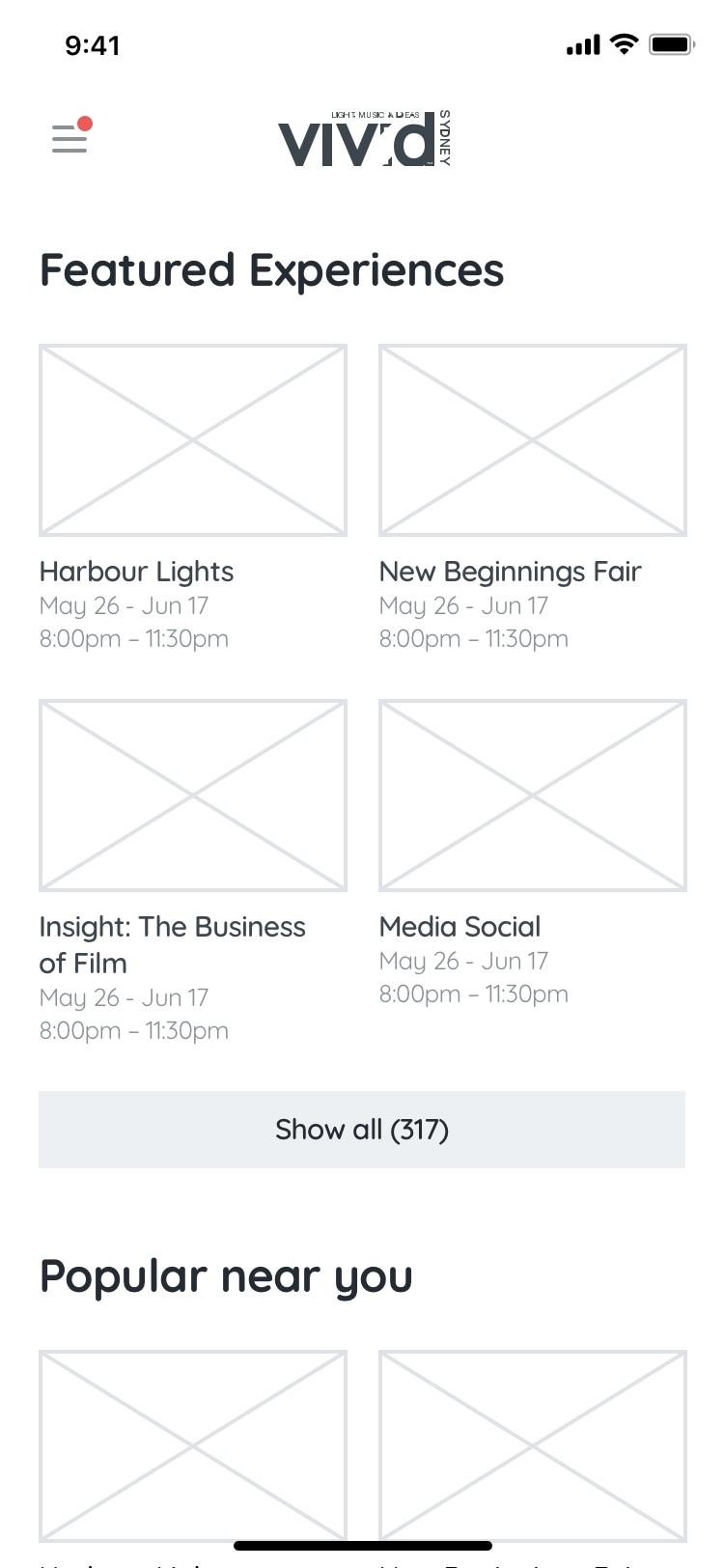Tap the red notification badge on the menu

[x=87, y=124]
